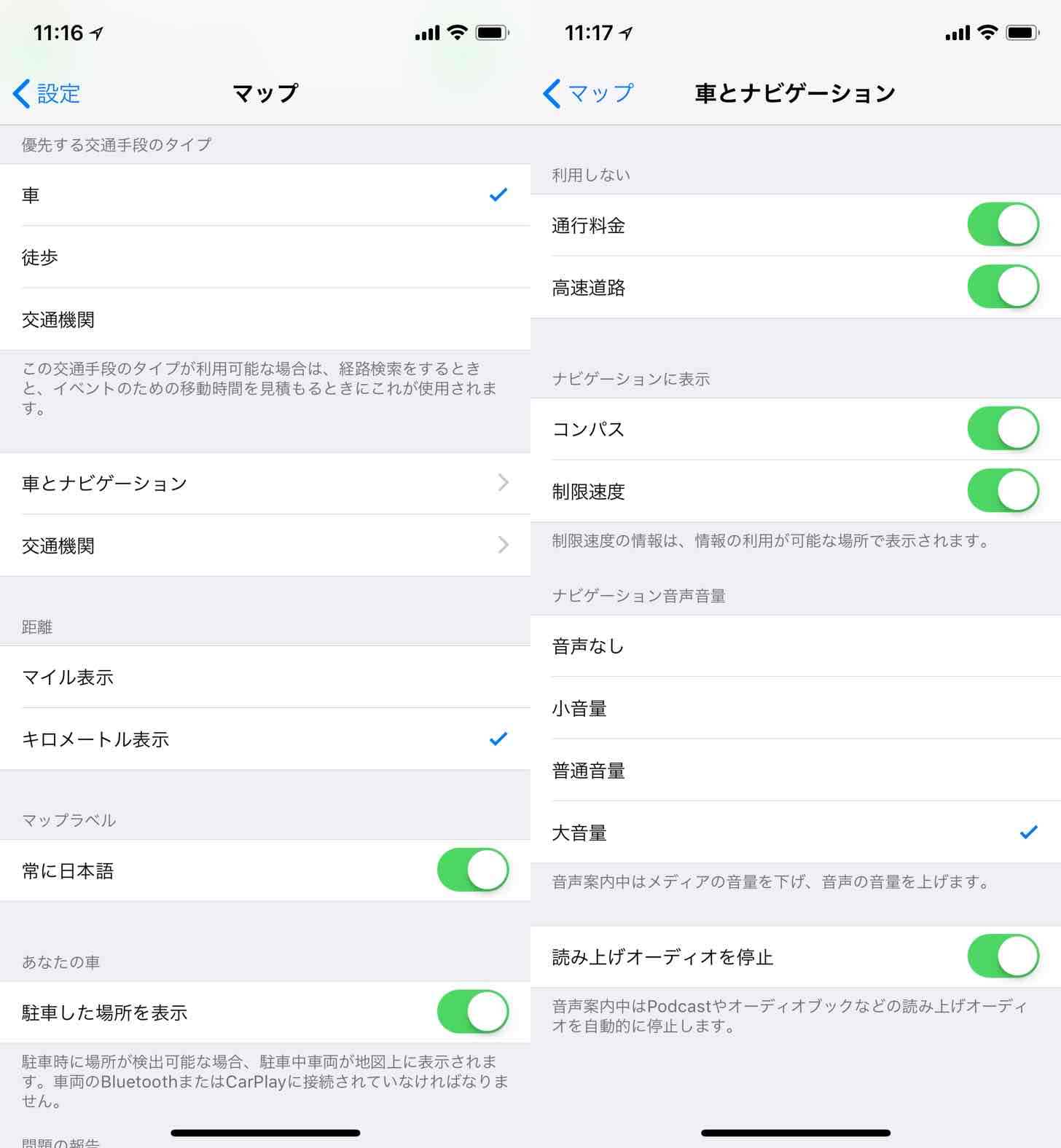
Task: Go back to マップ from 車とナビゲーション
Action: (589, 93)
